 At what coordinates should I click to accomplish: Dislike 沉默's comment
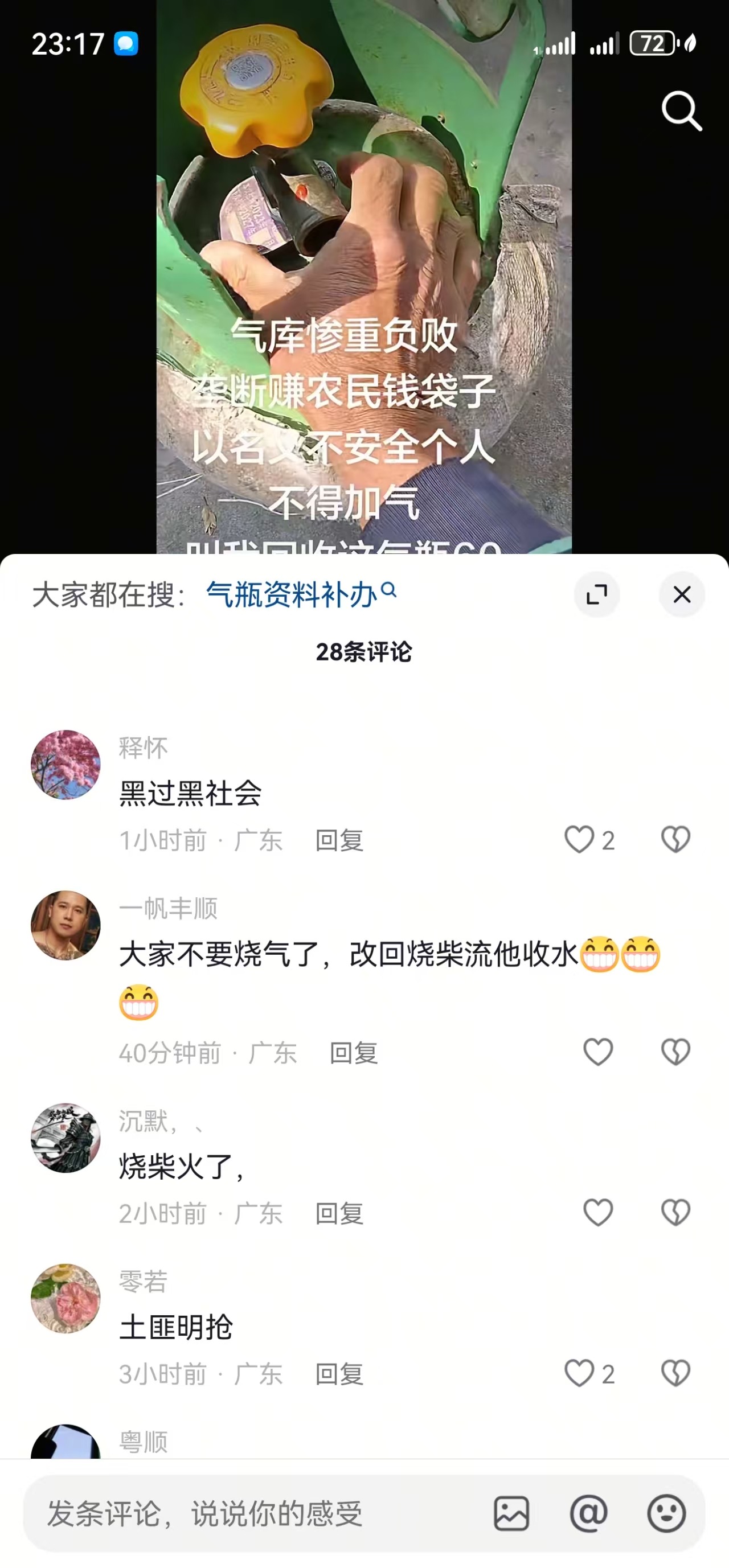click(675, 1213)
